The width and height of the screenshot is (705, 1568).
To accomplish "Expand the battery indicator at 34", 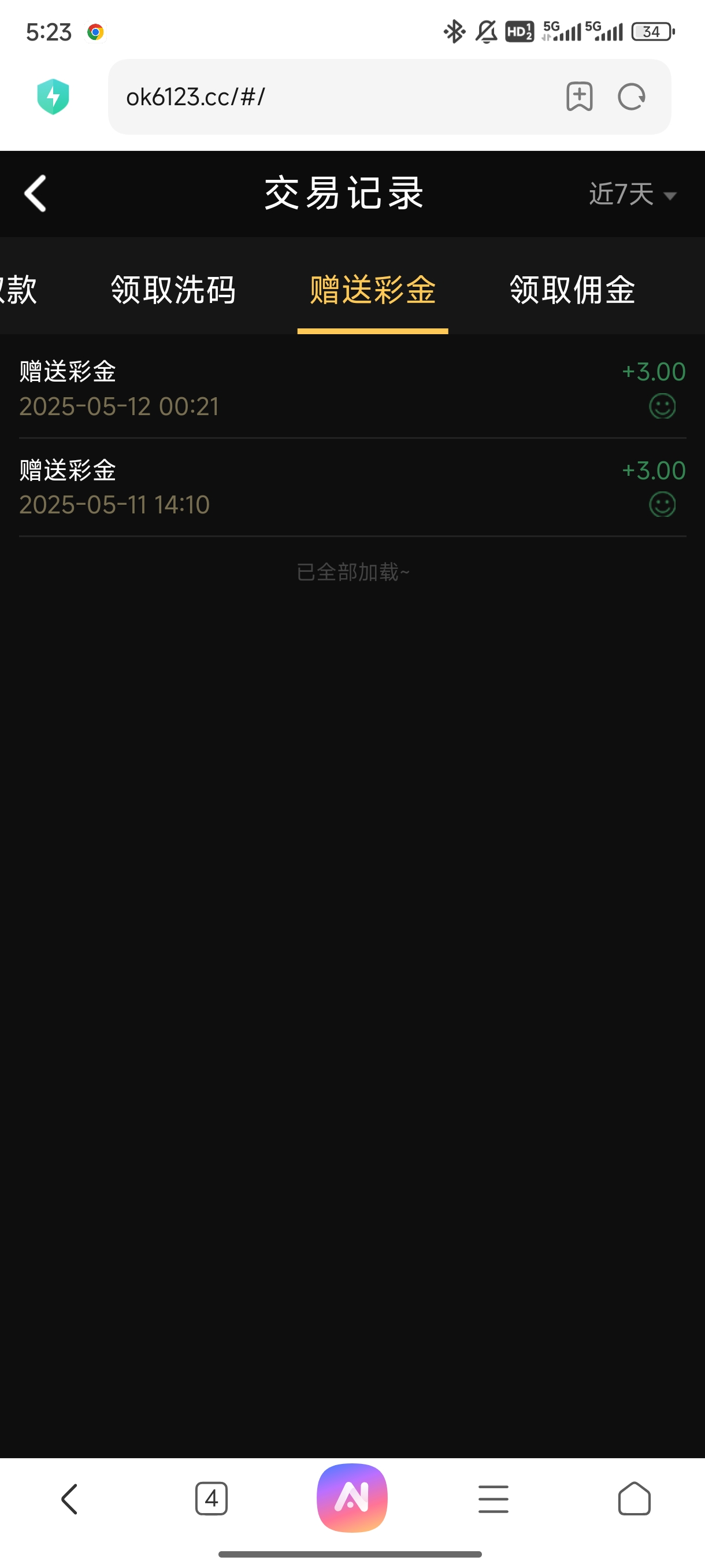I will point(652,32).
